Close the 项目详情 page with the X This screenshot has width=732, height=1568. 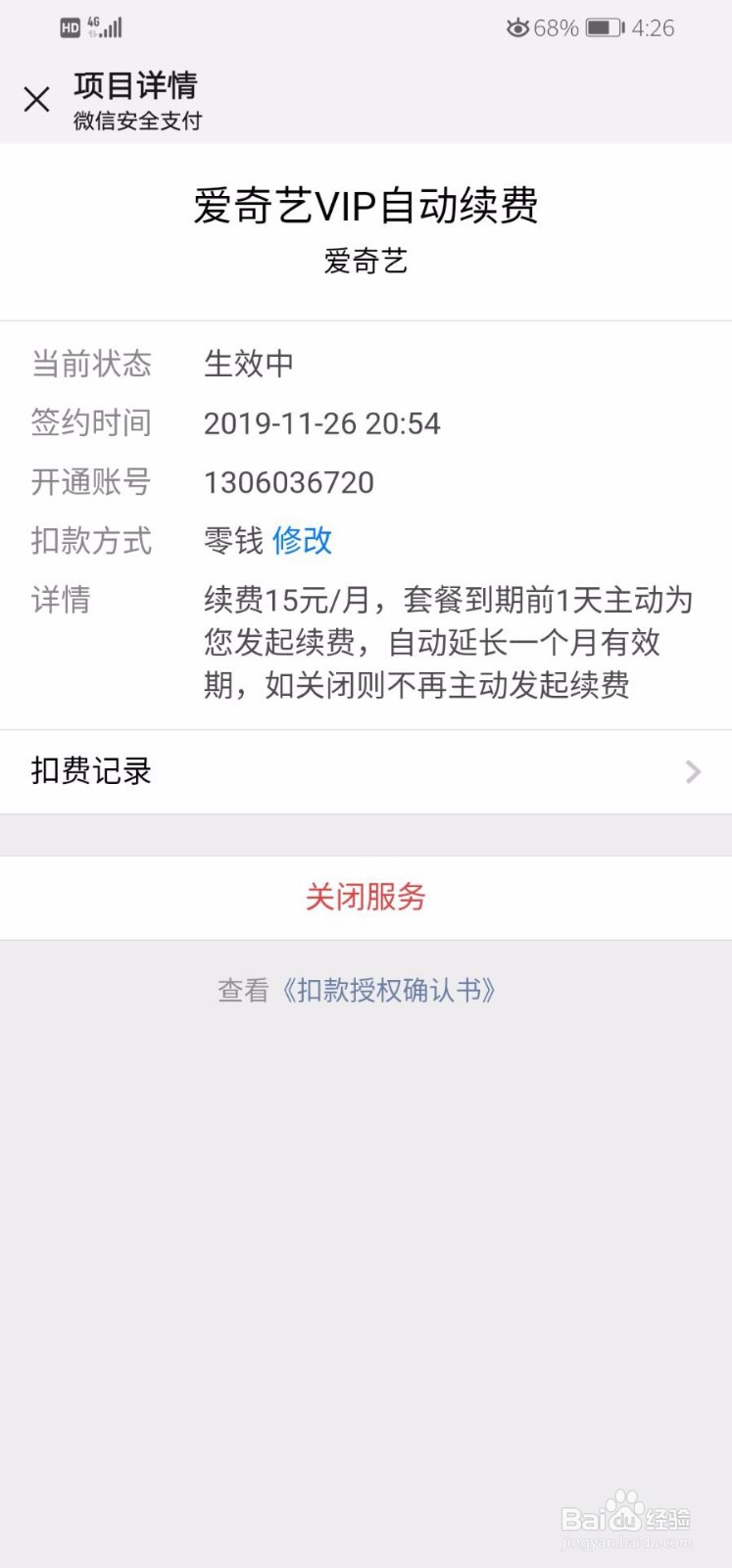37,100
